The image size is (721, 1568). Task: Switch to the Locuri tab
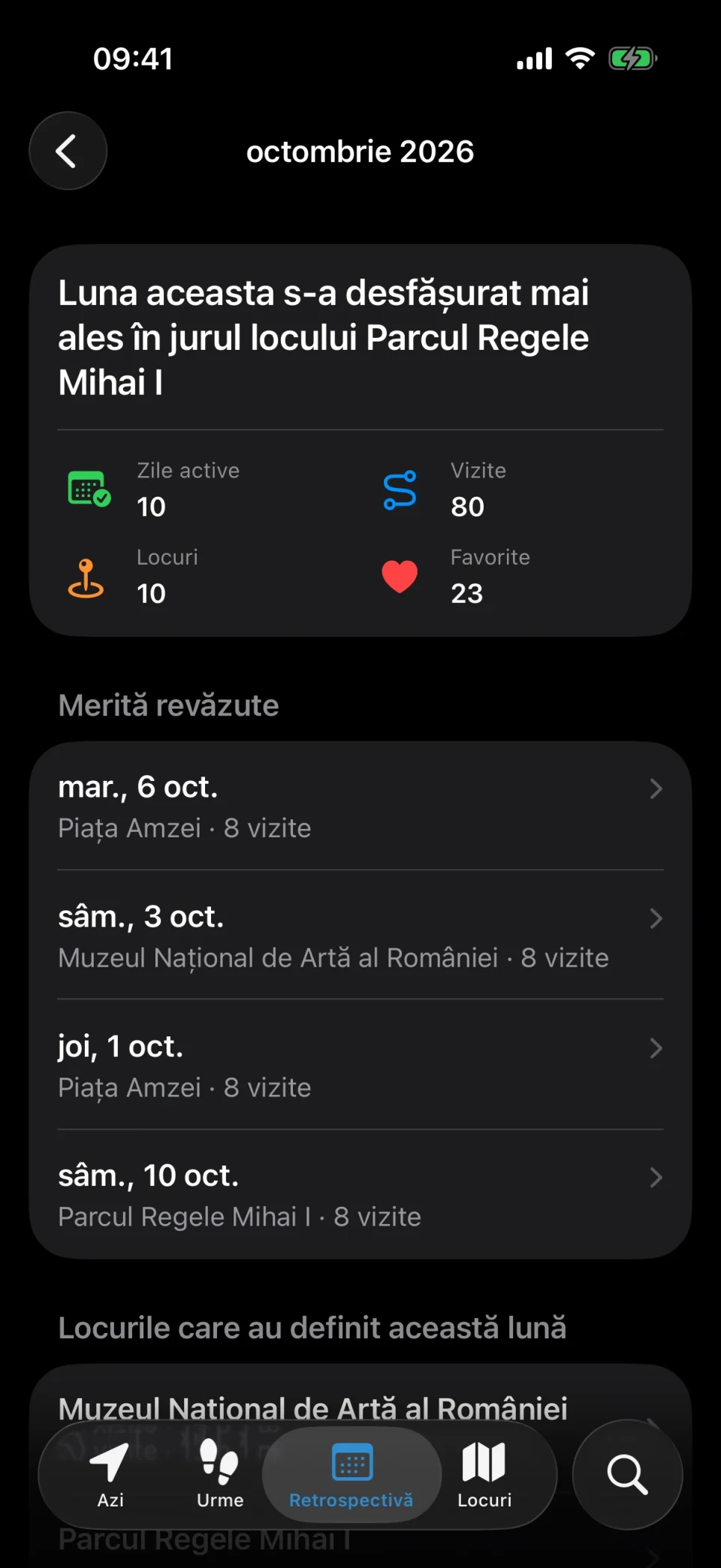coord(484,1475)
